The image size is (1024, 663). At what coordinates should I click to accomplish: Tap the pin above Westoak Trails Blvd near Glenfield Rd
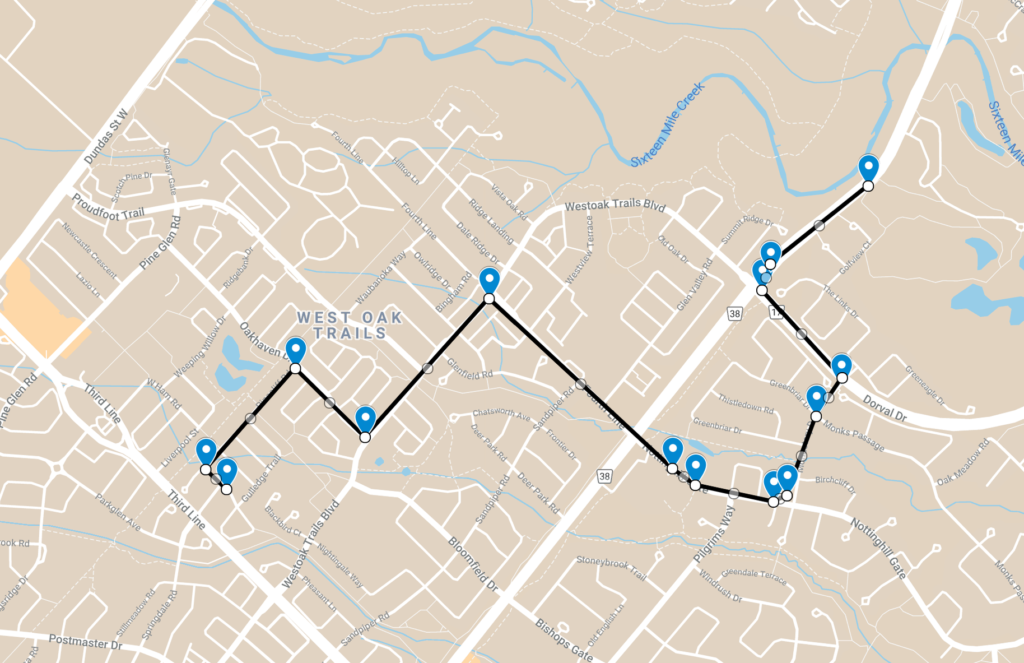click(x=365, y=420)
